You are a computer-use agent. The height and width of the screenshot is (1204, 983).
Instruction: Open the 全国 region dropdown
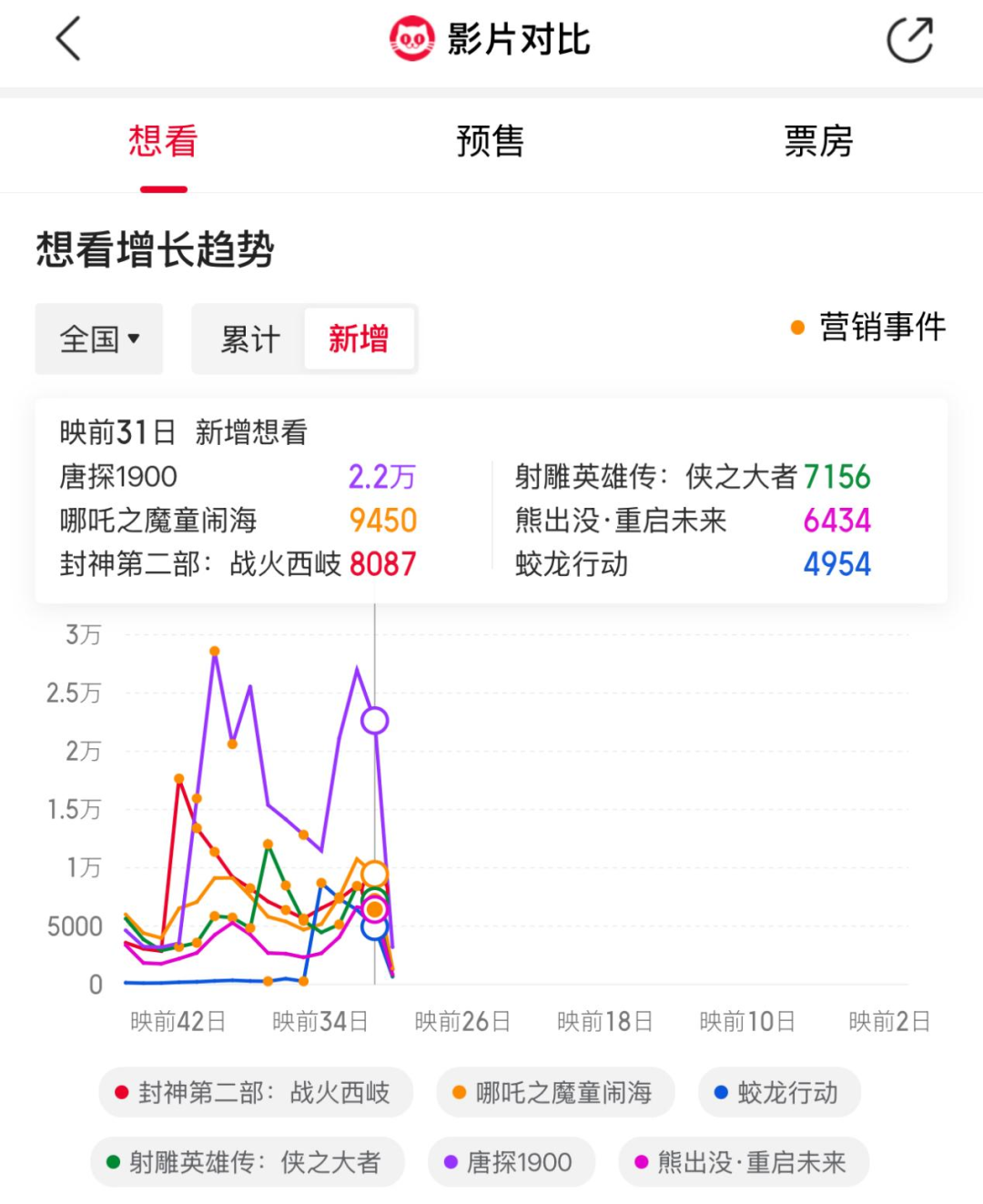[x=99, y=339]
